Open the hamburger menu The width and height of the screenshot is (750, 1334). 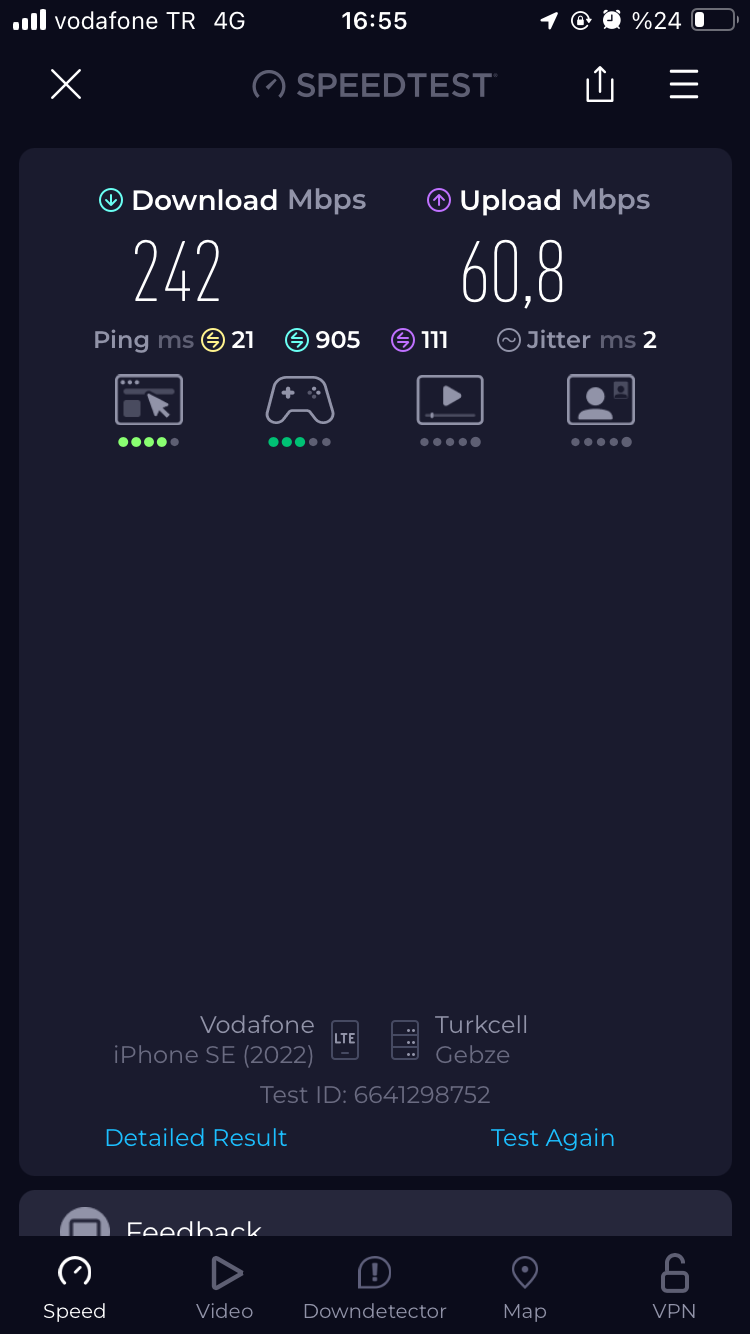pyautogui.click(x=684, y=85)
